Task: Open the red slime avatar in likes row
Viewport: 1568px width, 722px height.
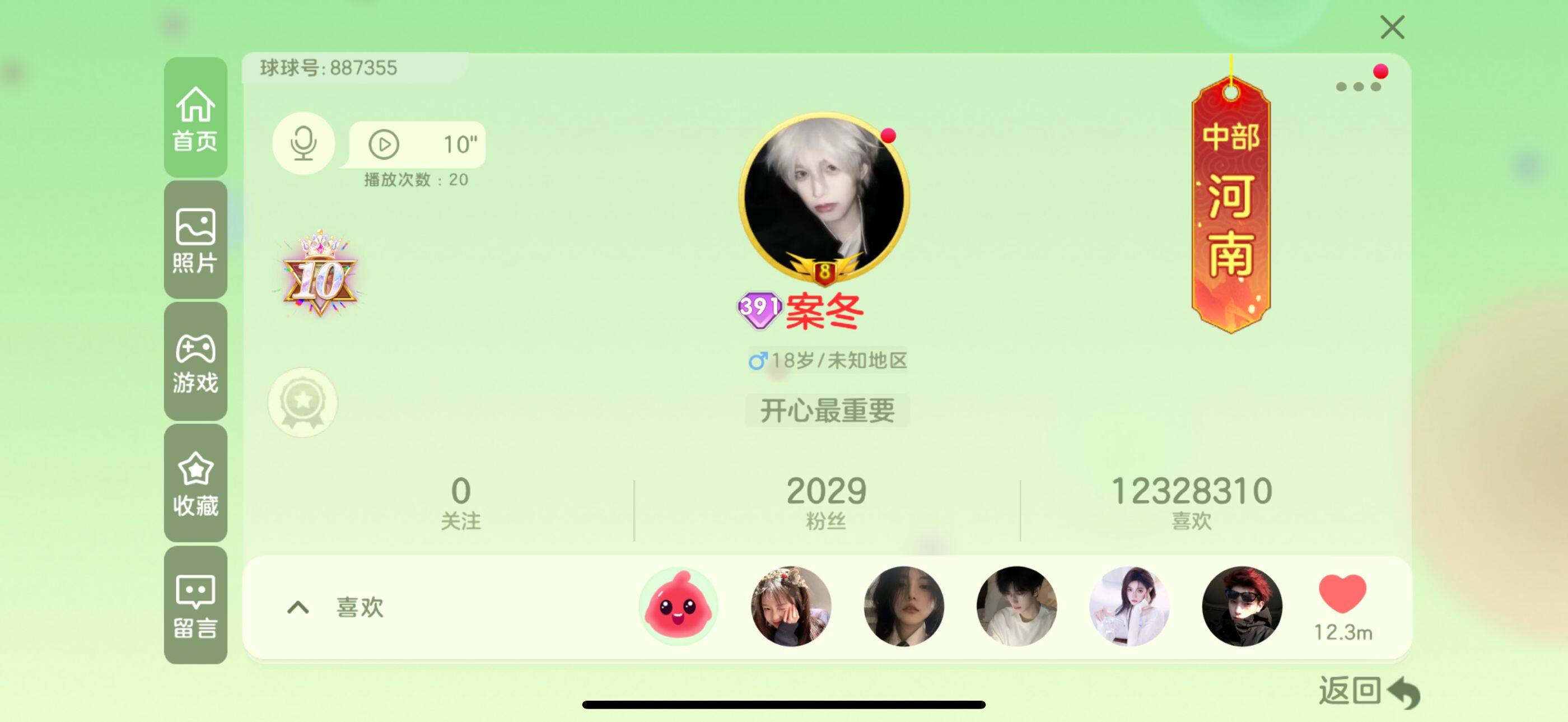Action: (x=678, y=605)
